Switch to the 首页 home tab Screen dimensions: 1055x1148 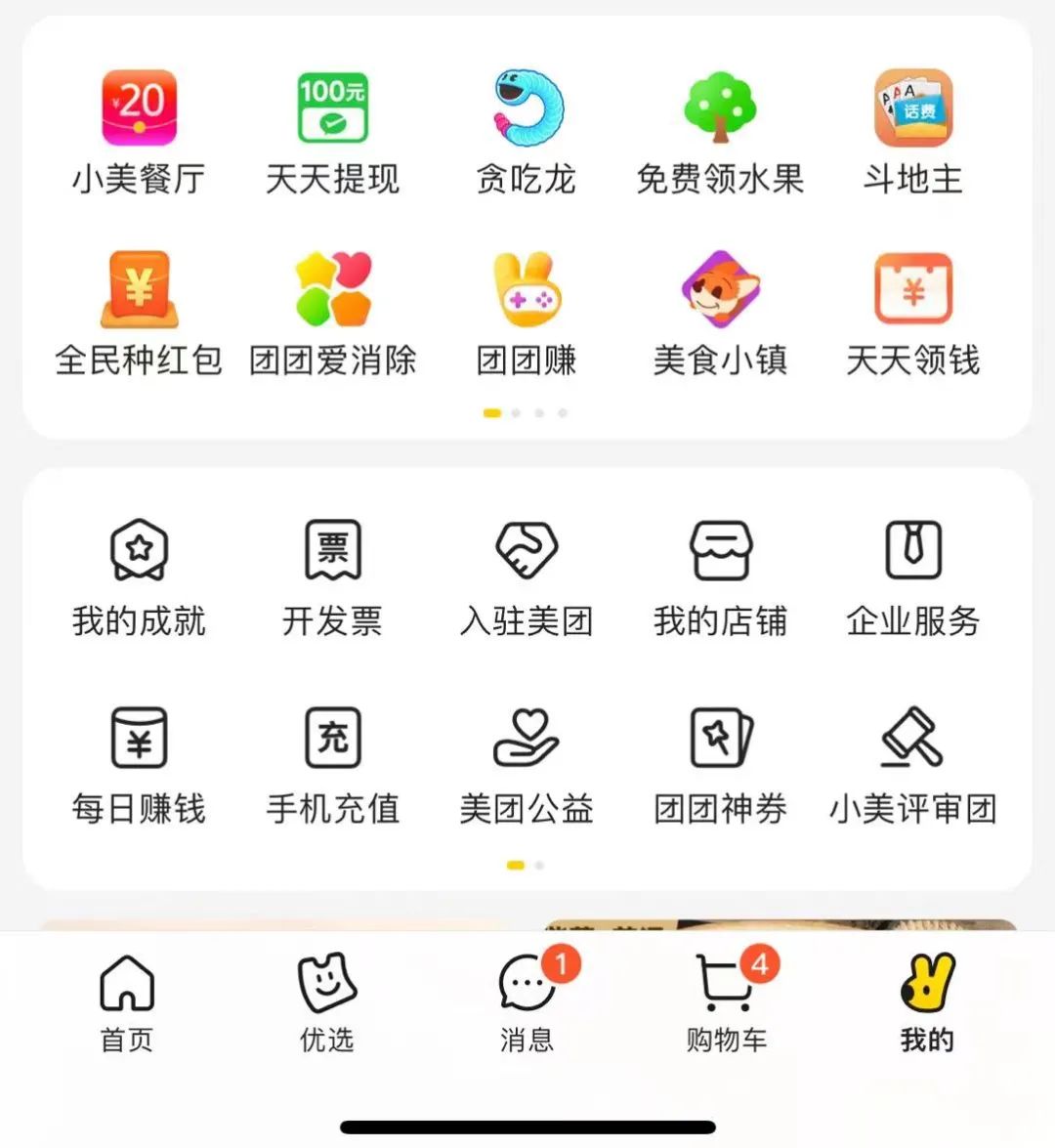pyautogui.click(x=127, y=1001)
